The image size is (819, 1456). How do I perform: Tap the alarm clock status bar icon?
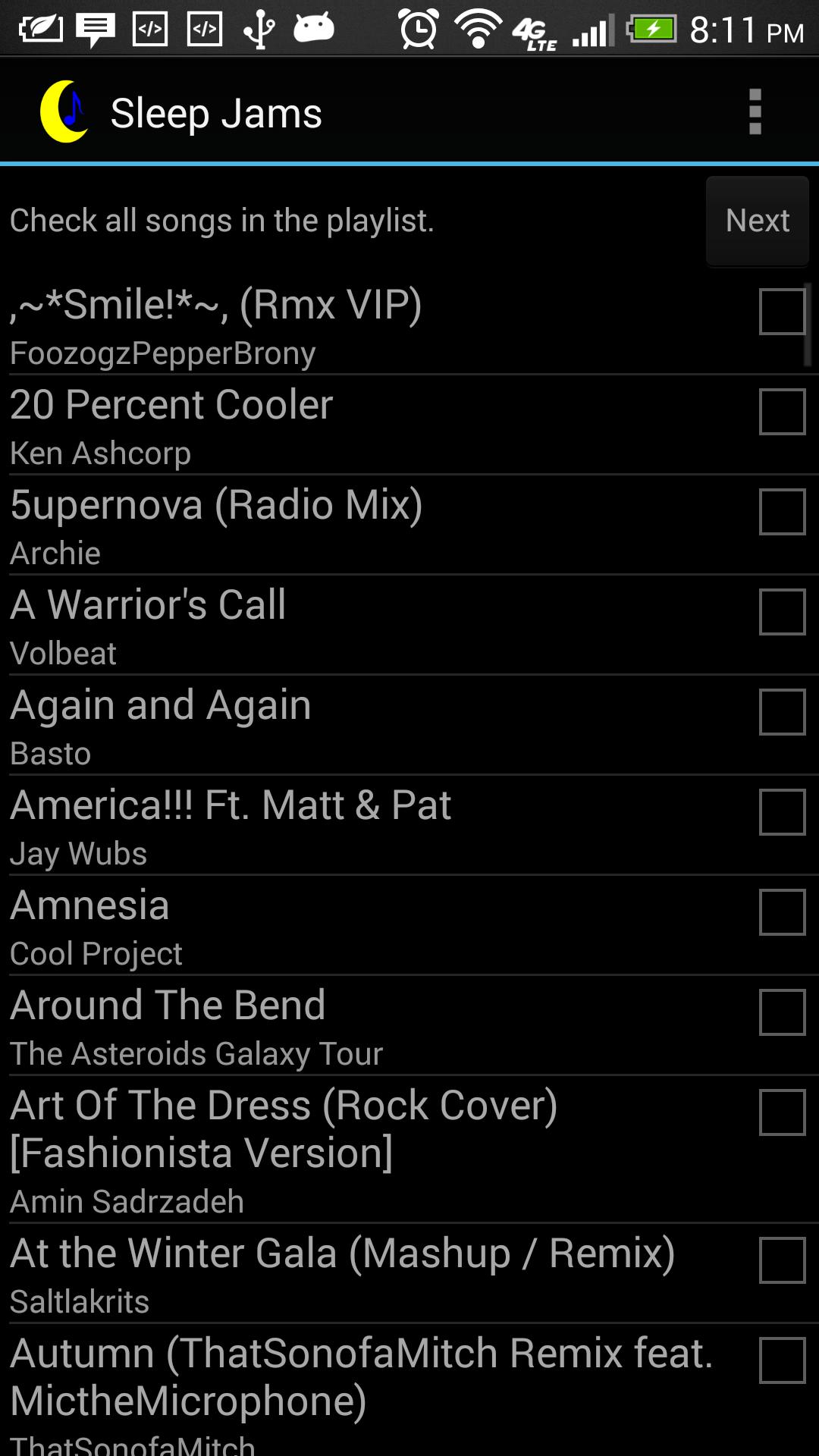click(419, 30)
